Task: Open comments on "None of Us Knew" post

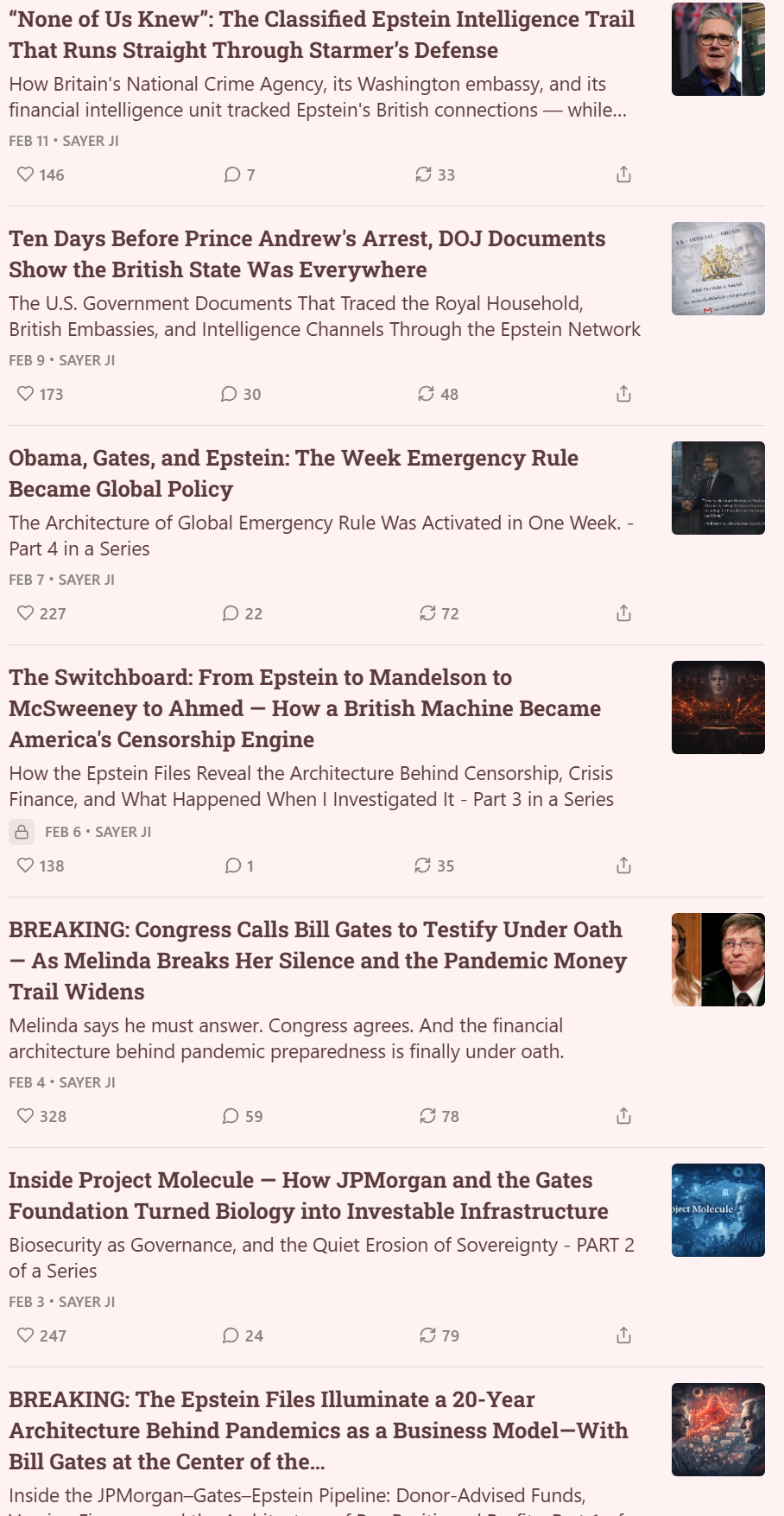Action: tap(232, 174)
